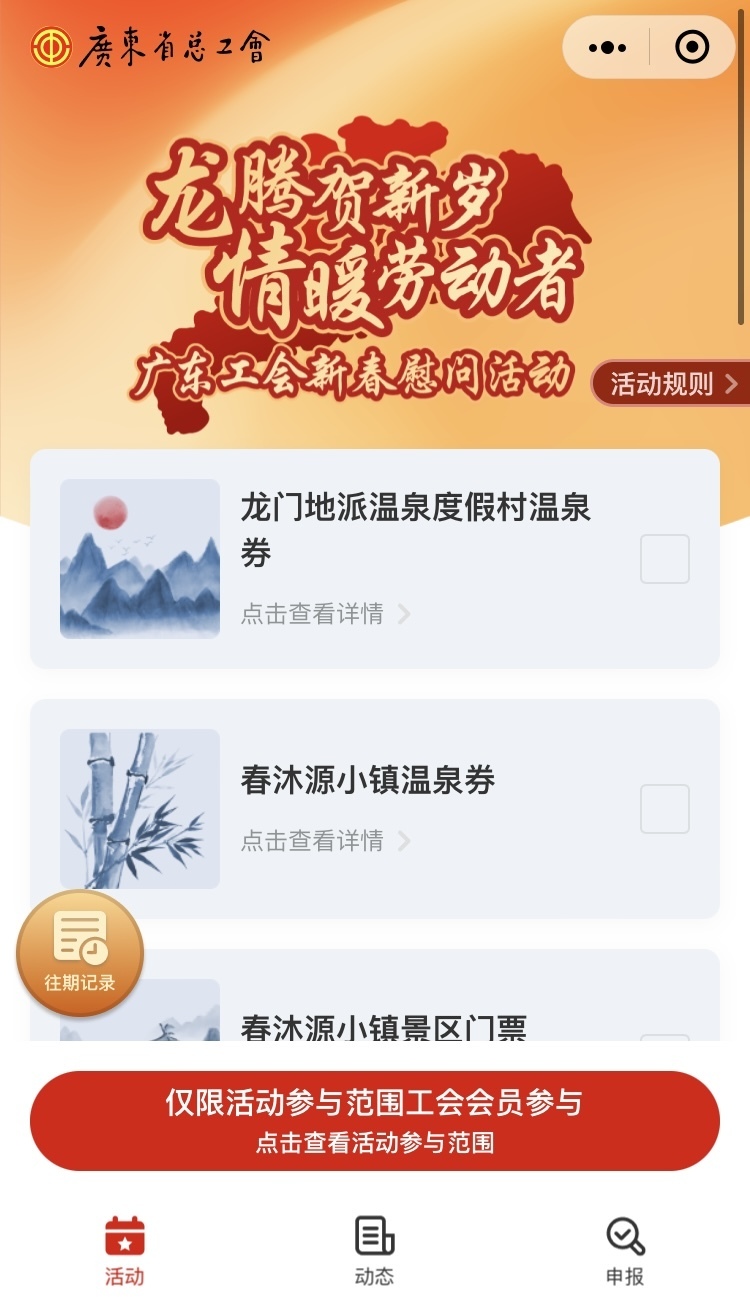View details of 春沐源小镇温泉券
The height and width of the screenshot is (1297, 750).
coord(325,841)
